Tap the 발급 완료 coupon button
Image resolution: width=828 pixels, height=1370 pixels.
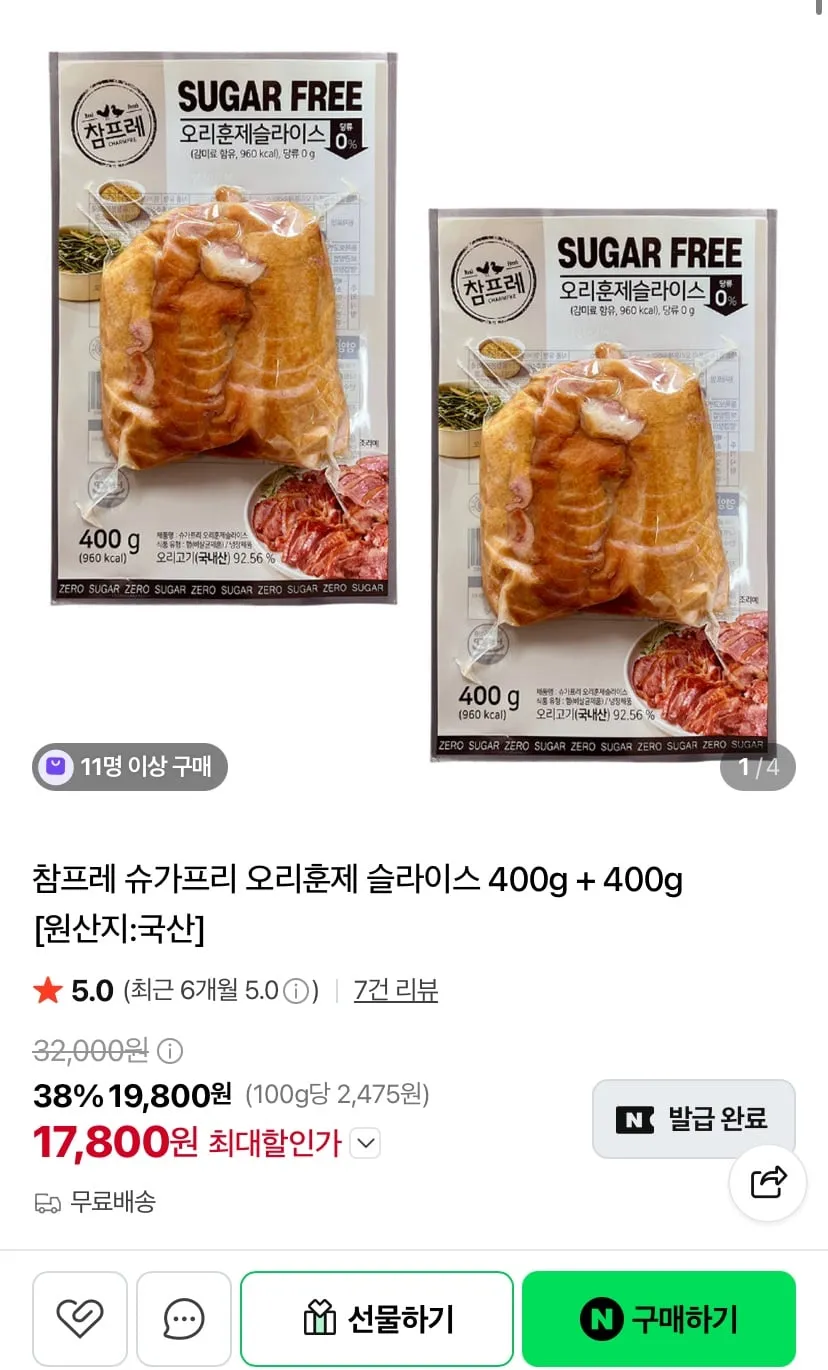[x=694, y=1119]
